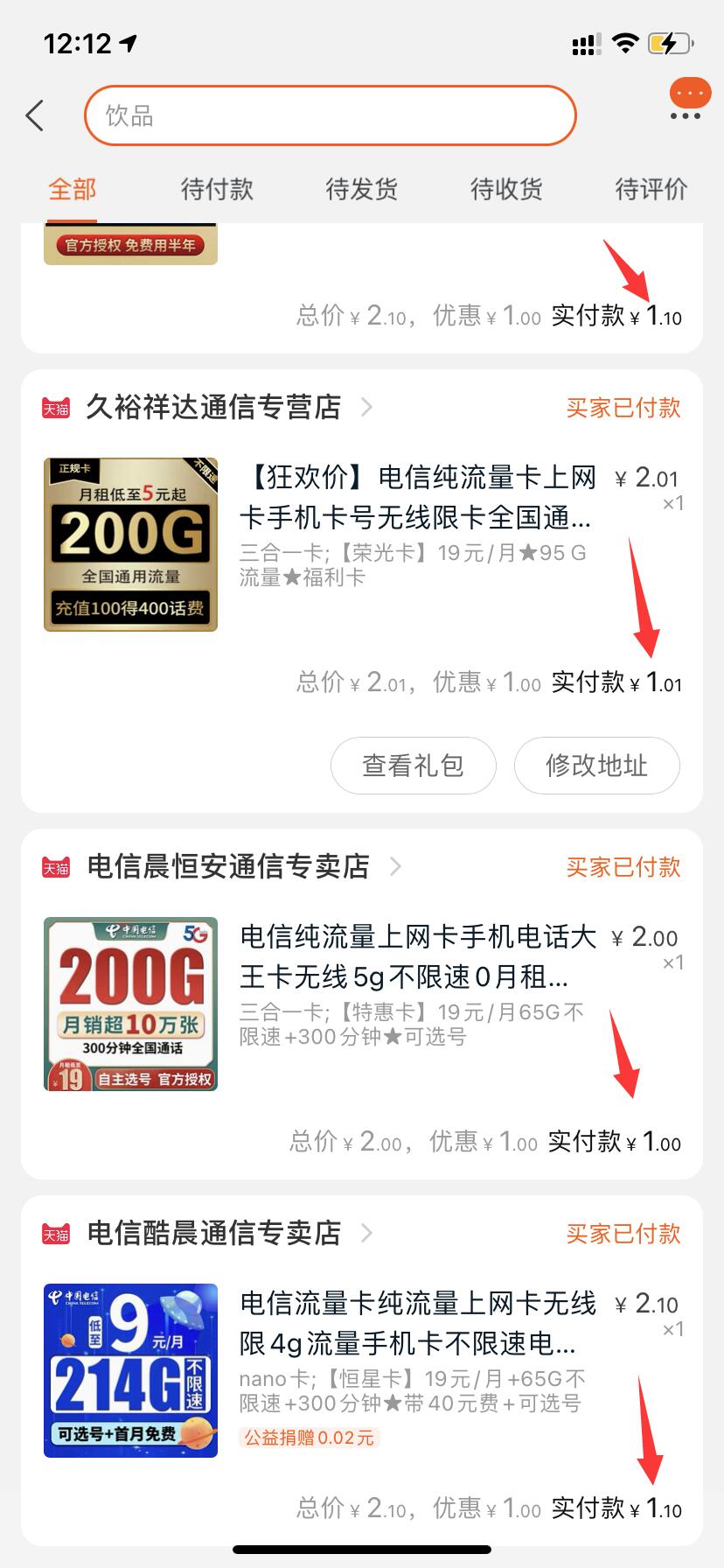Tap the 修改地址 button
724x1568 pixels.
click(x=596, y=766)
